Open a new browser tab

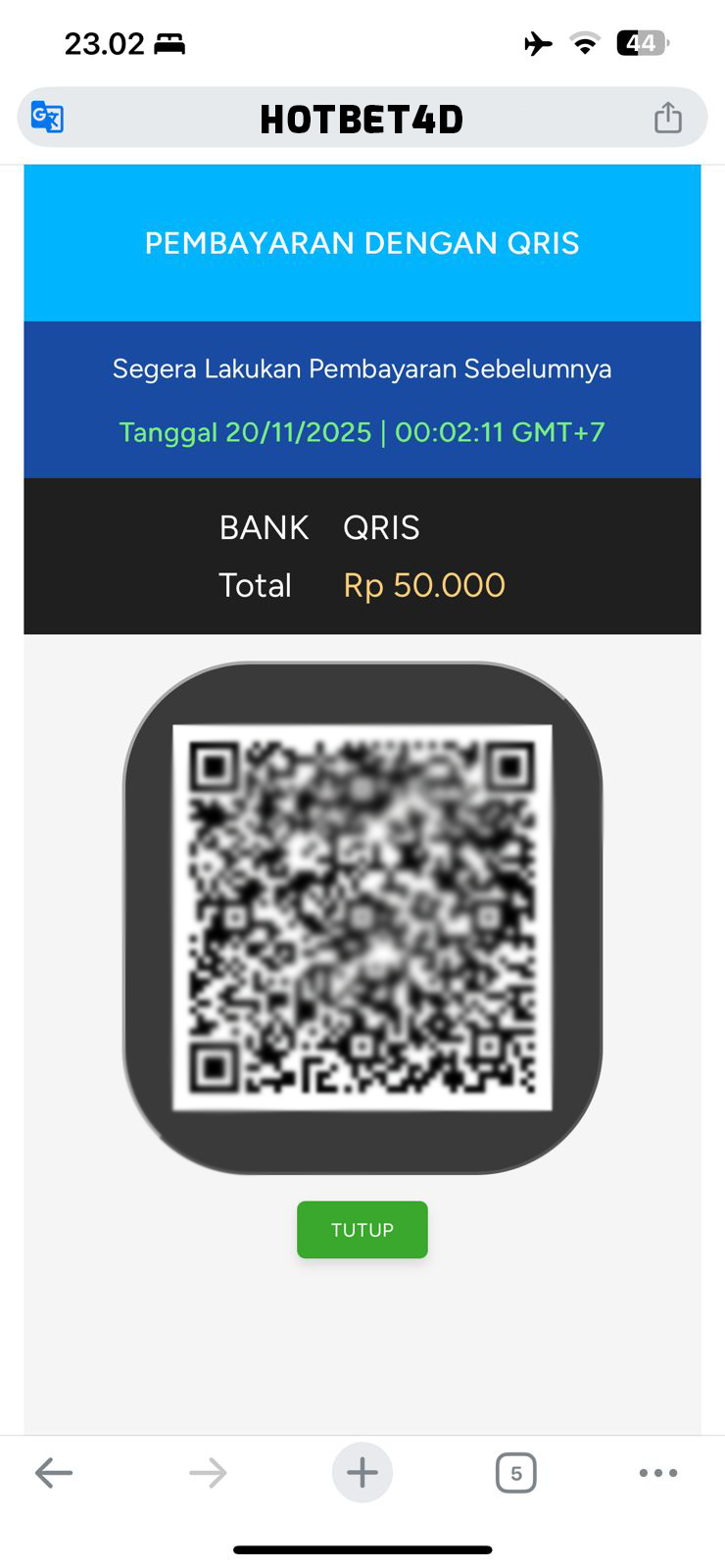(362, 1472)
